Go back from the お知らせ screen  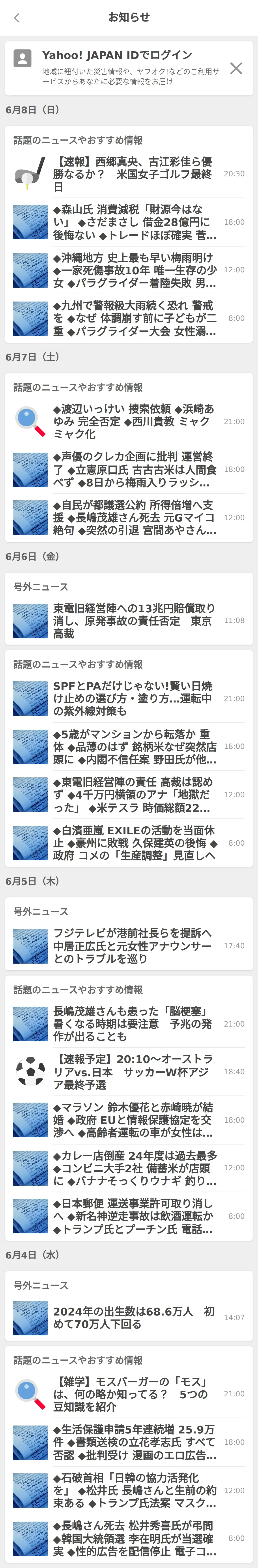click(x=16, y=18)
